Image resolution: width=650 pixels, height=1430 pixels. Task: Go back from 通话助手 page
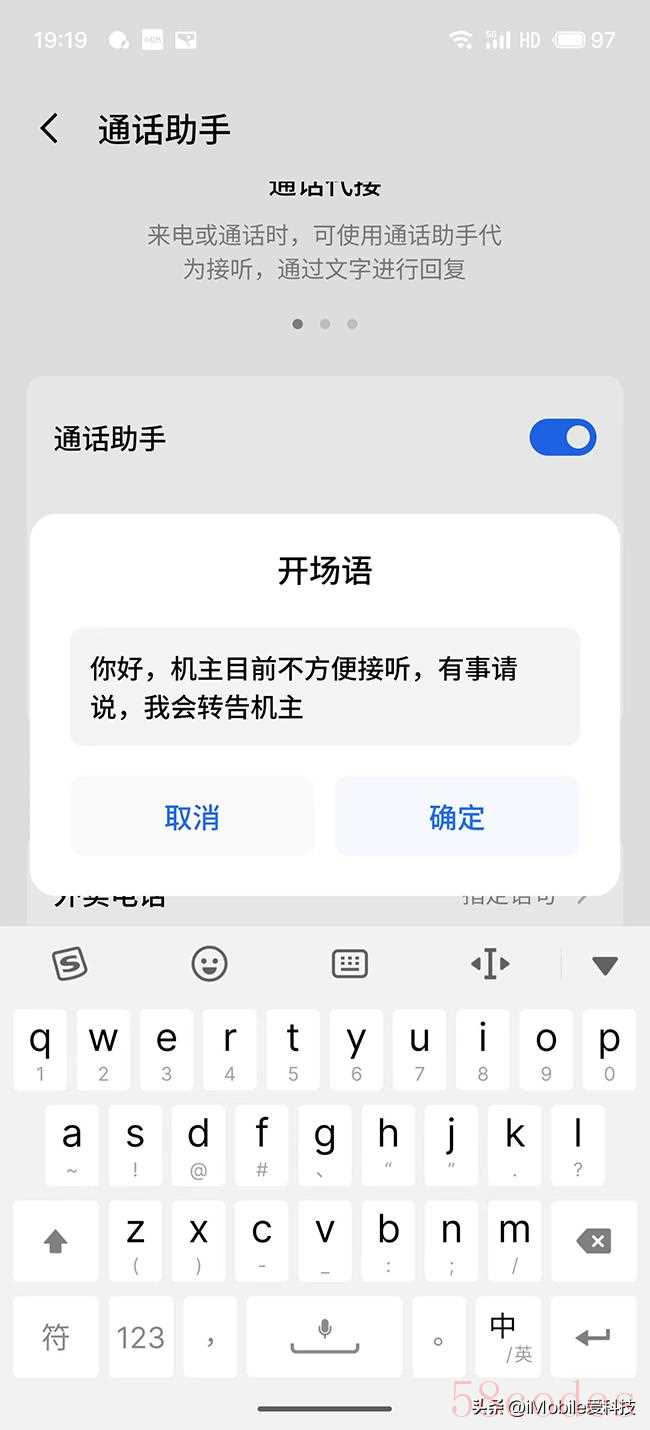pyautogui.click(x=49, y=129)
